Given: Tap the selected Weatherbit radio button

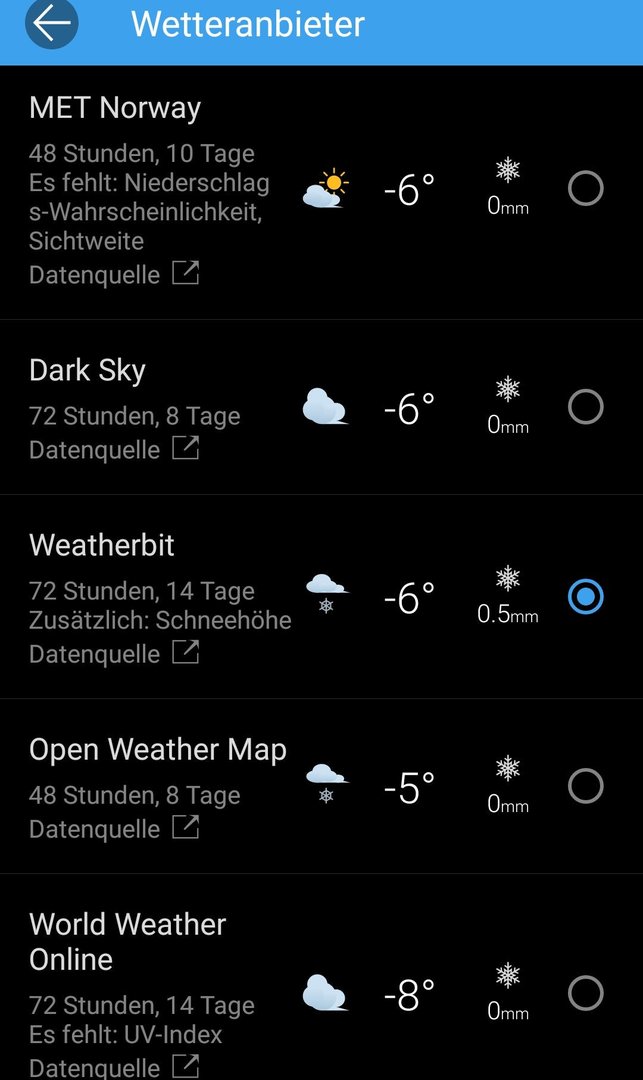Looking at the screenshot, I should [x=586, y=596].
